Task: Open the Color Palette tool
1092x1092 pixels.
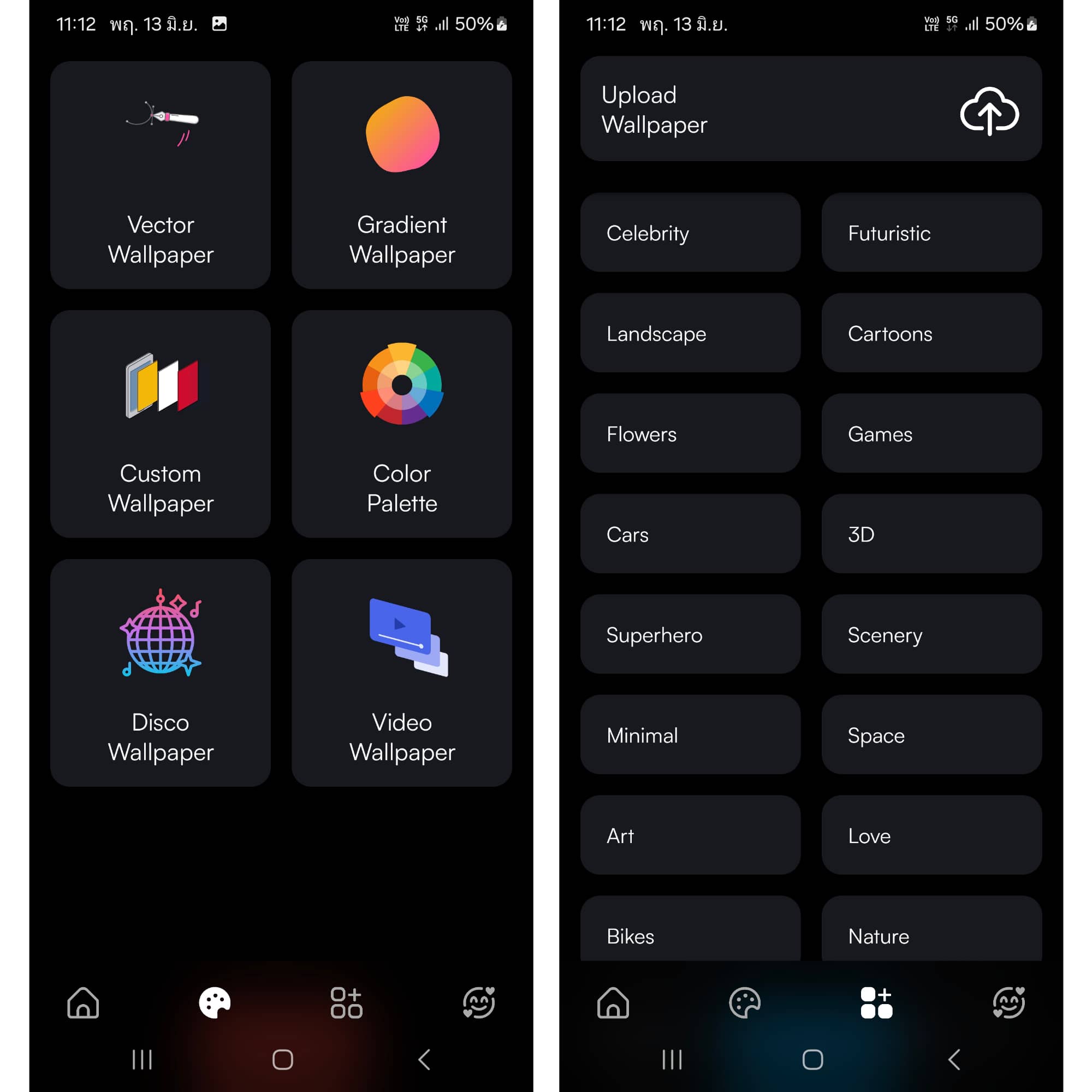Action: (x=402, y=424)
